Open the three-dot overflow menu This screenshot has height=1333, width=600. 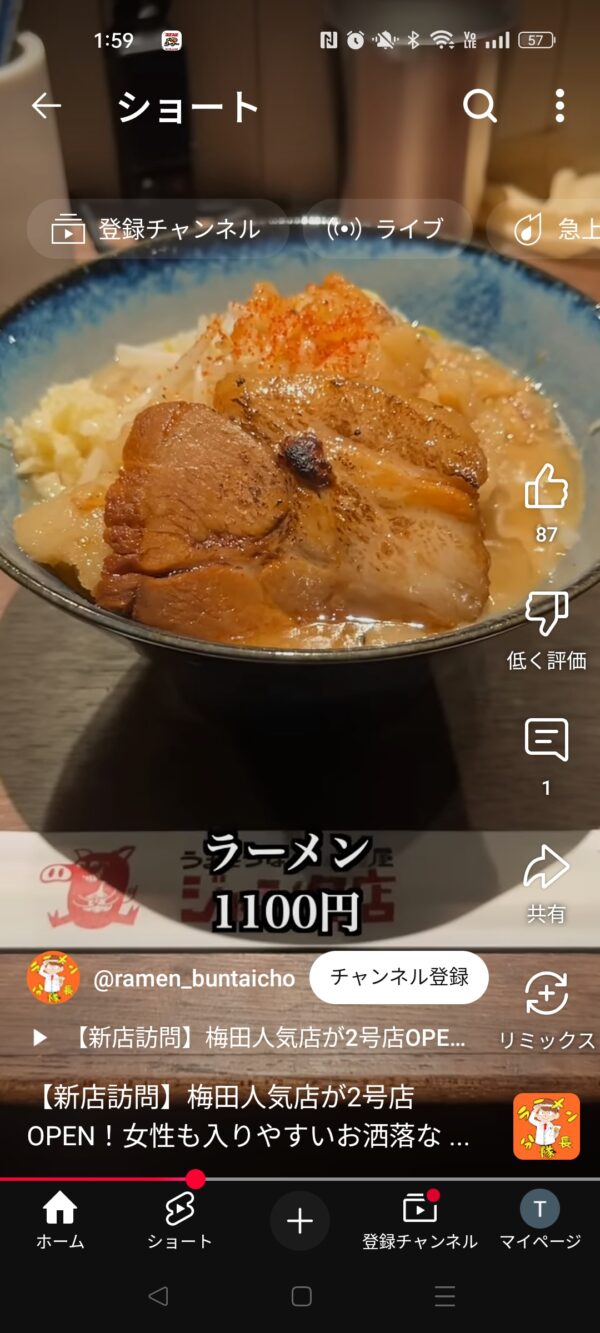click(x=559, y=105)
